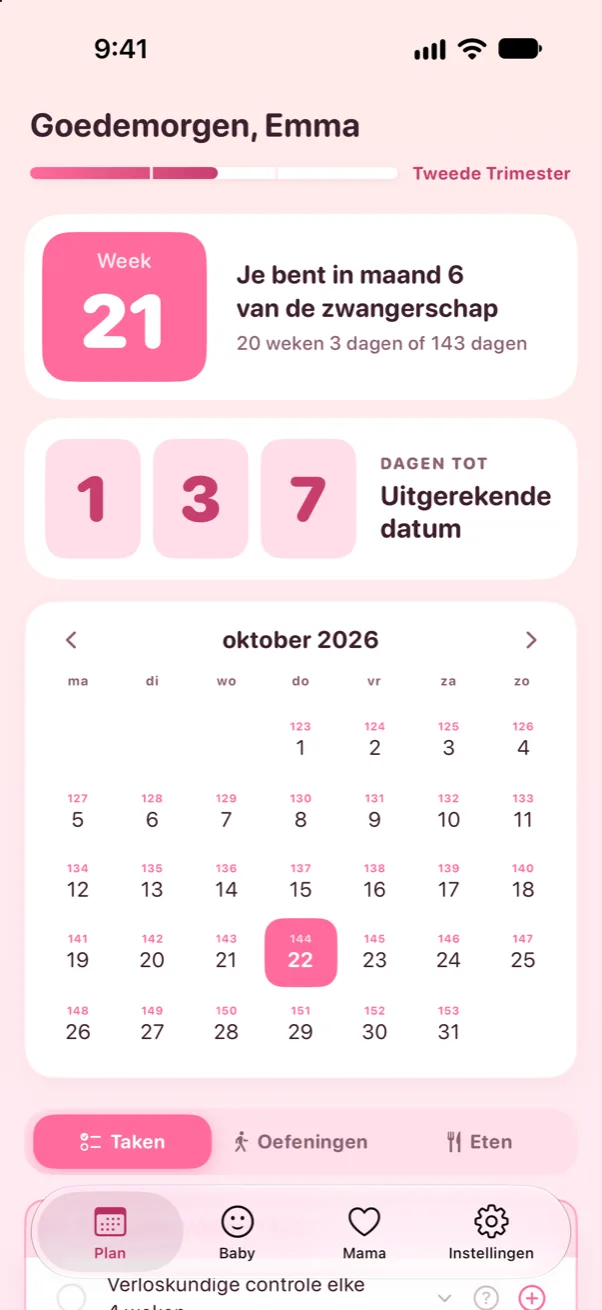Open the Baby tab
The image size is (602, 1310).
(x=237, y=1232)
